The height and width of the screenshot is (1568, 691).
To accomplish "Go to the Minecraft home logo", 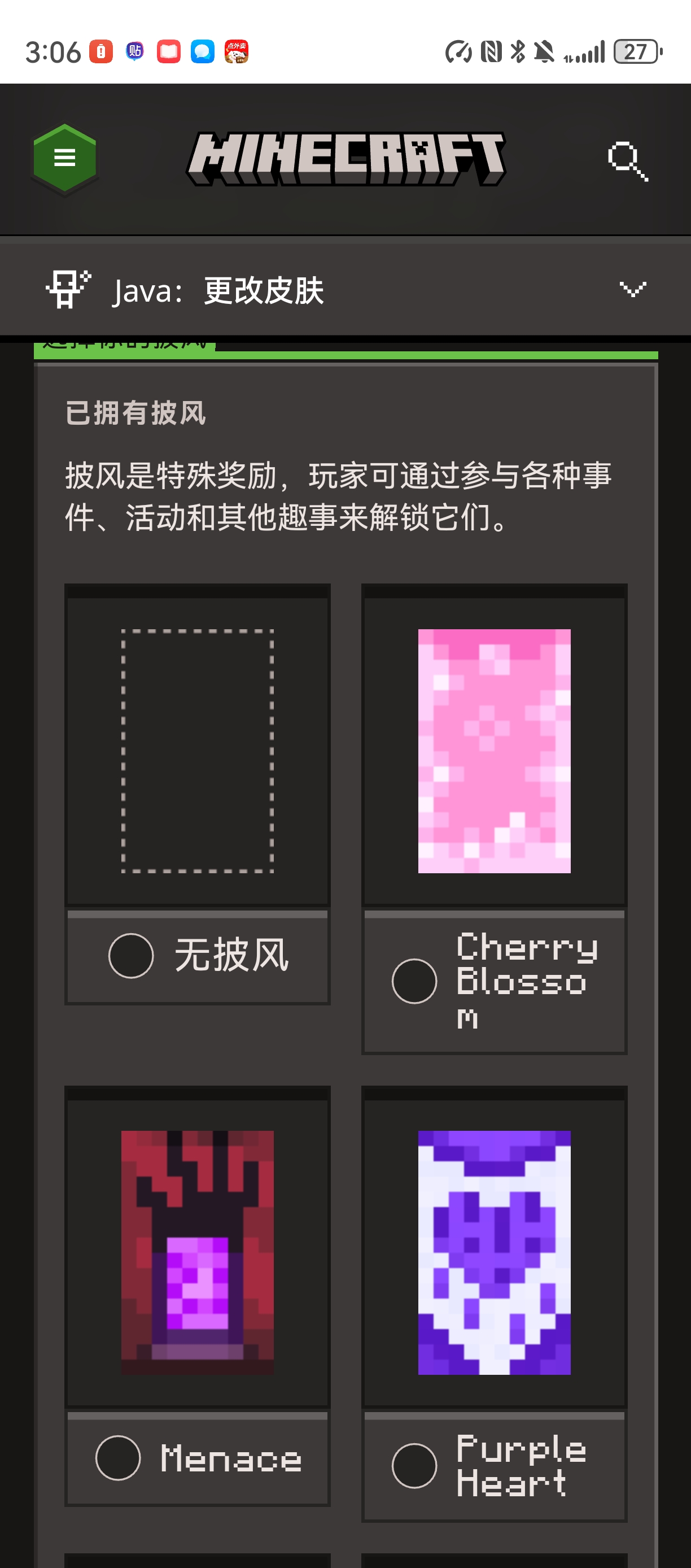I will click(345, 159).
